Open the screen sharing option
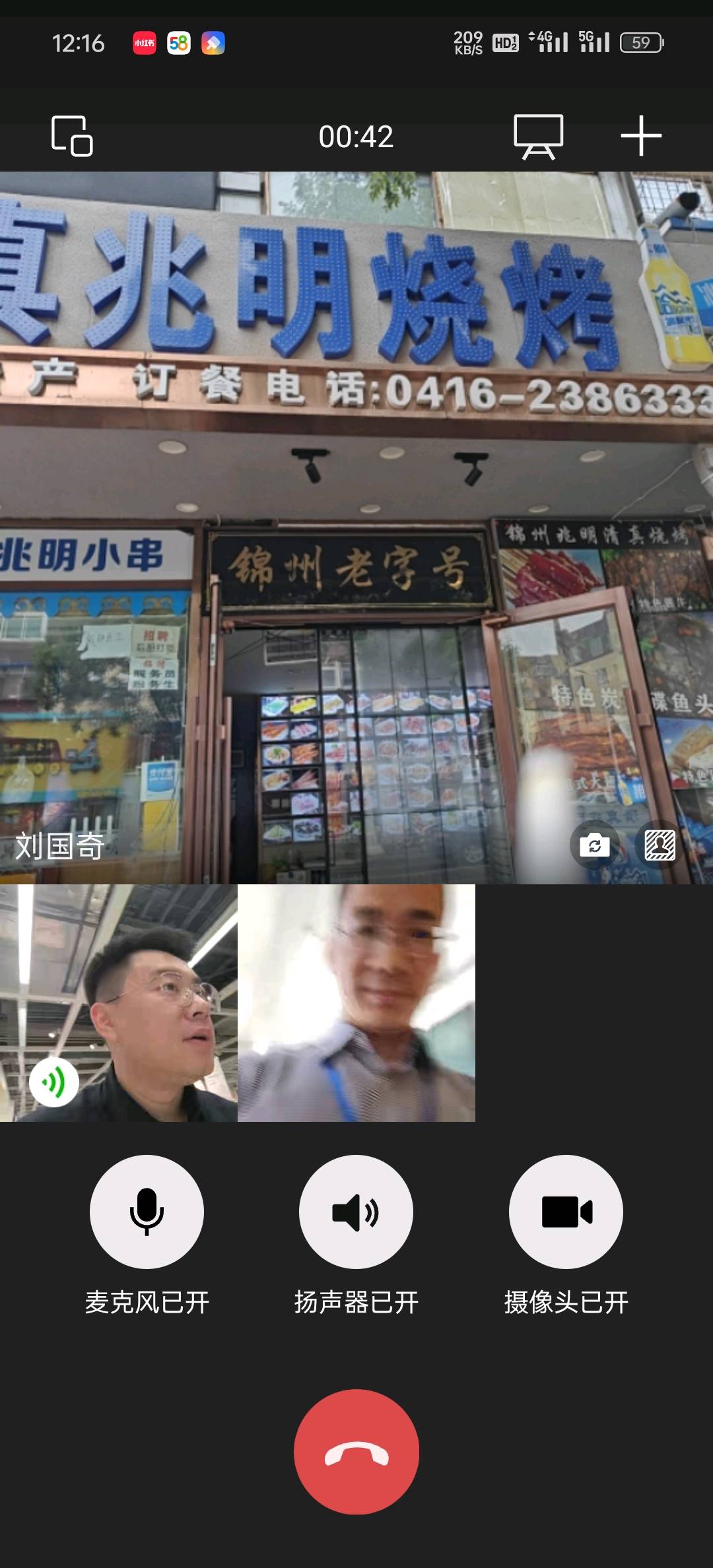Image resolution: width=713 pixels, height=1568 pixels. tap(538, 137)
